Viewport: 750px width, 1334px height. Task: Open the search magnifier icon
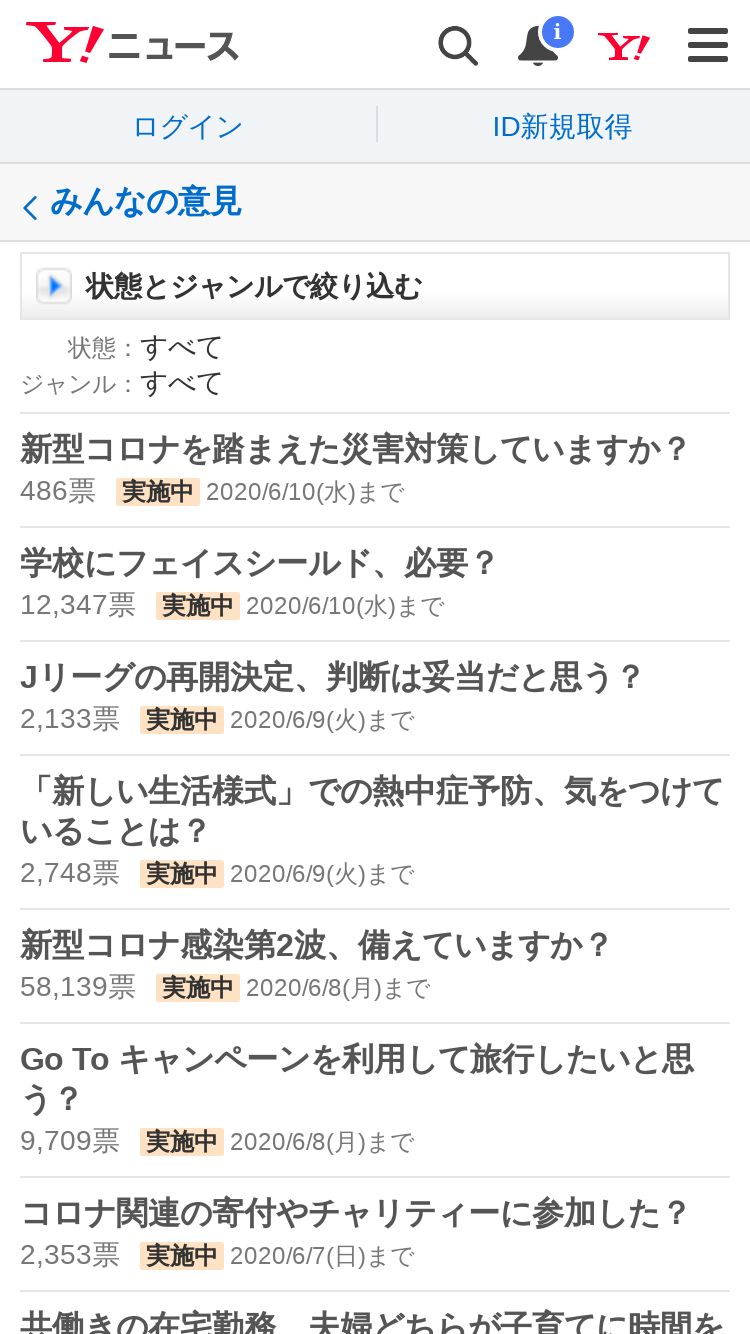[x=458, y=46]
